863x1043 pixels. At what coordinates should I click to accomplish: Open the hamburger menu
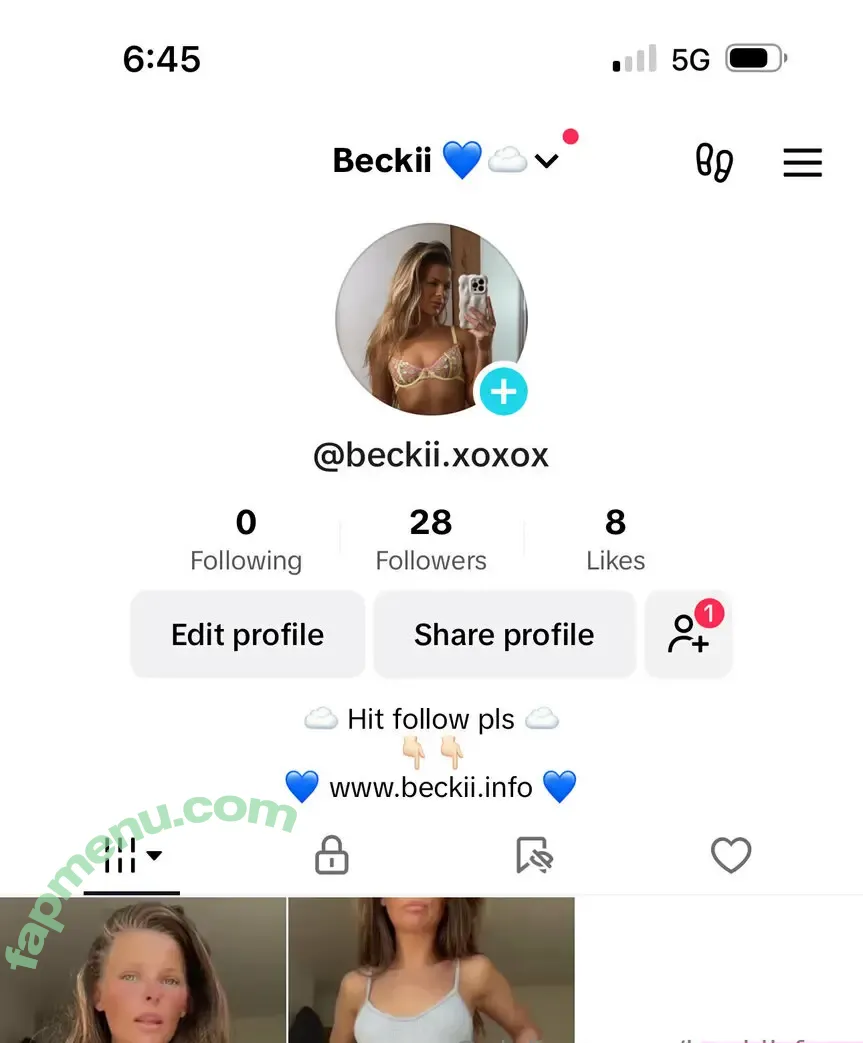[x=802, y=162]
